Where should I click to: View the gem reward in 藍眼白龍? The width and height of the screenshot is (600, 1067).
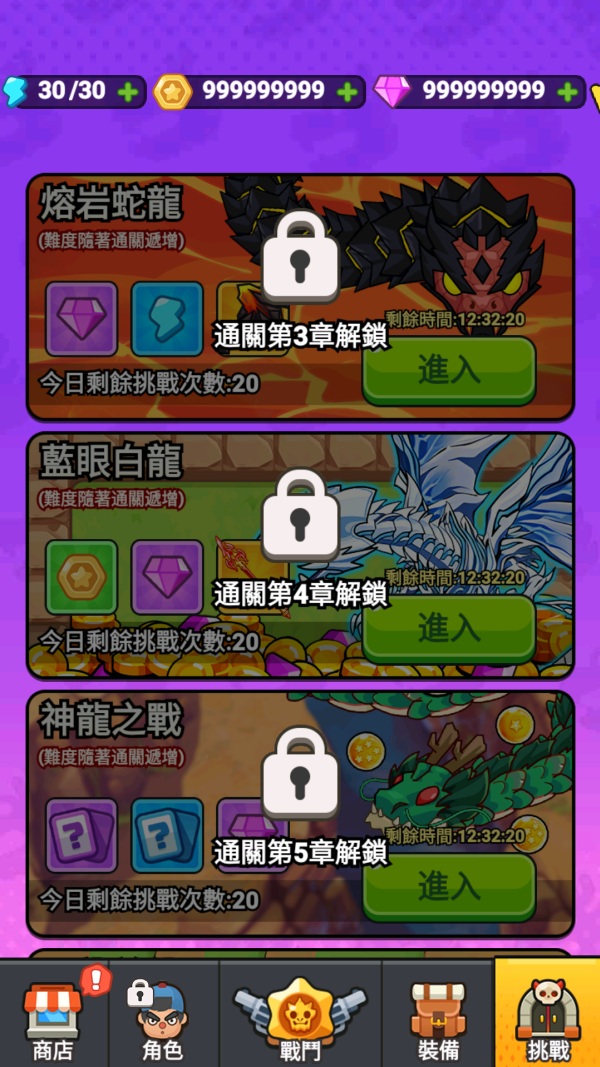tap(167, 577)
